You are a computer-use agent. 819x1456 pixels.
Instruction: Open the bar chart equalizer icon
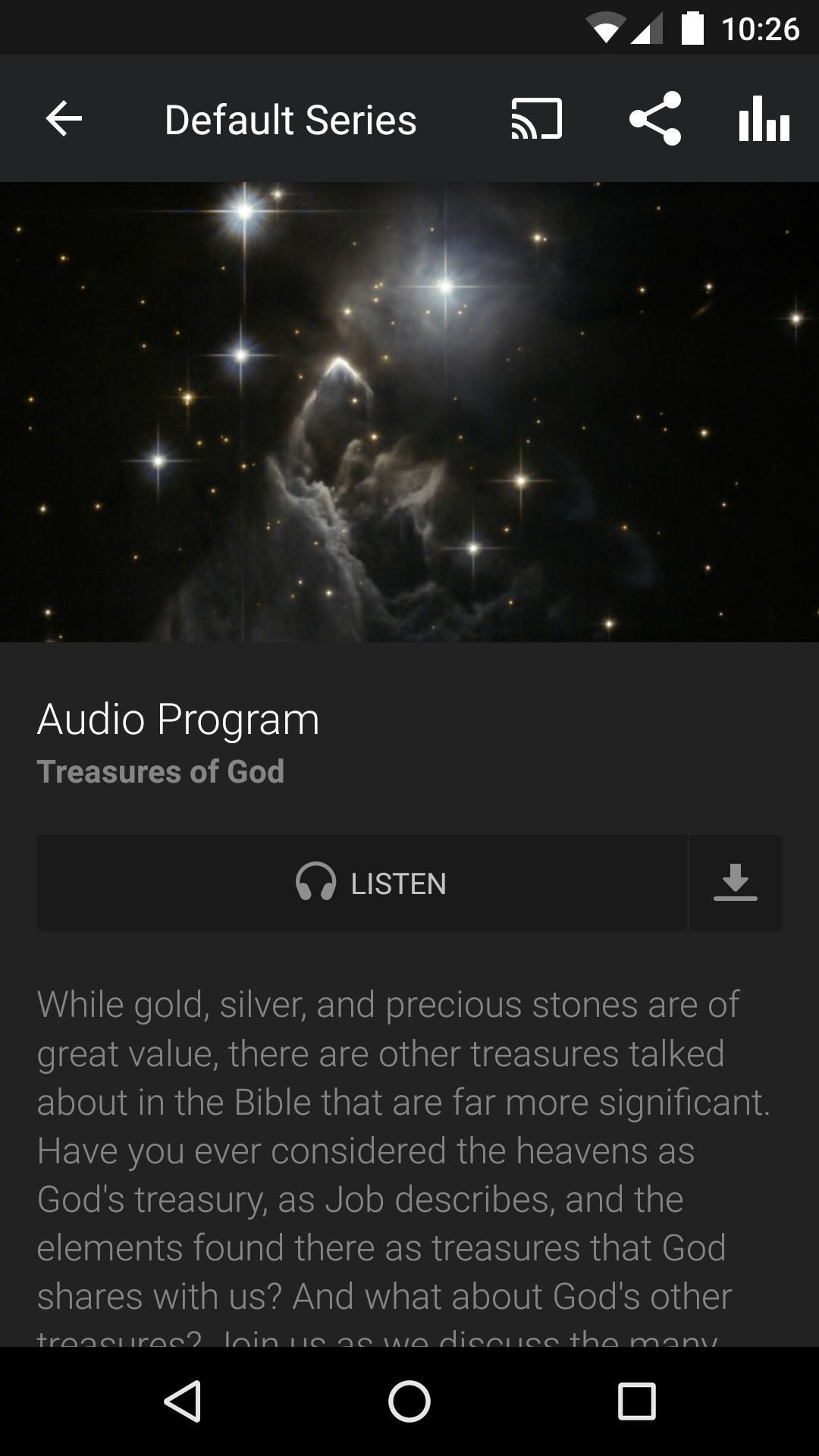[x=764, y=119]
